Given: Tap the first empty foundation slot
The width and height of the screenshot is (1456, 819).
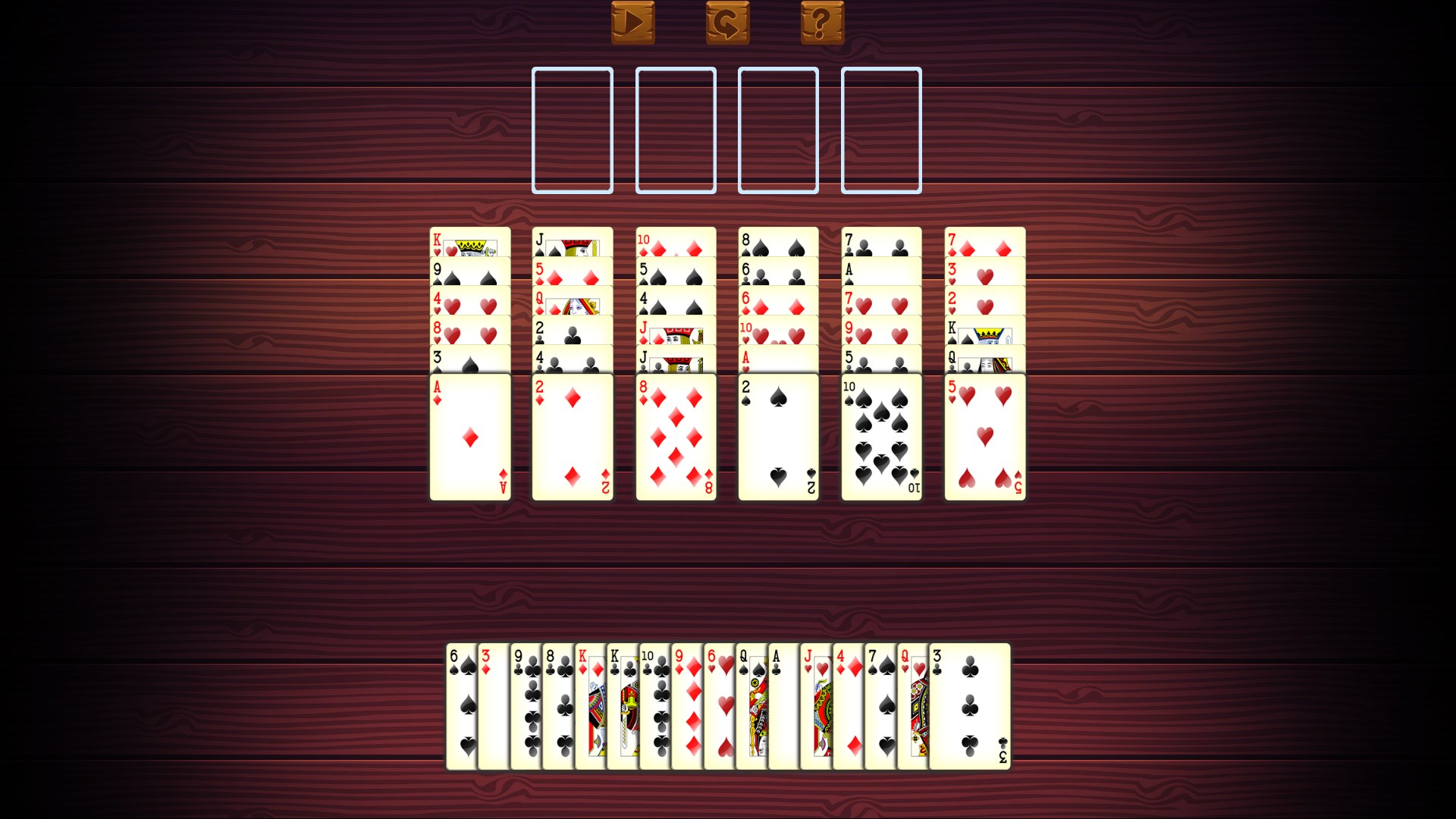Looking at the screenshot, I should pyautogui.click(x=573, y=130).
